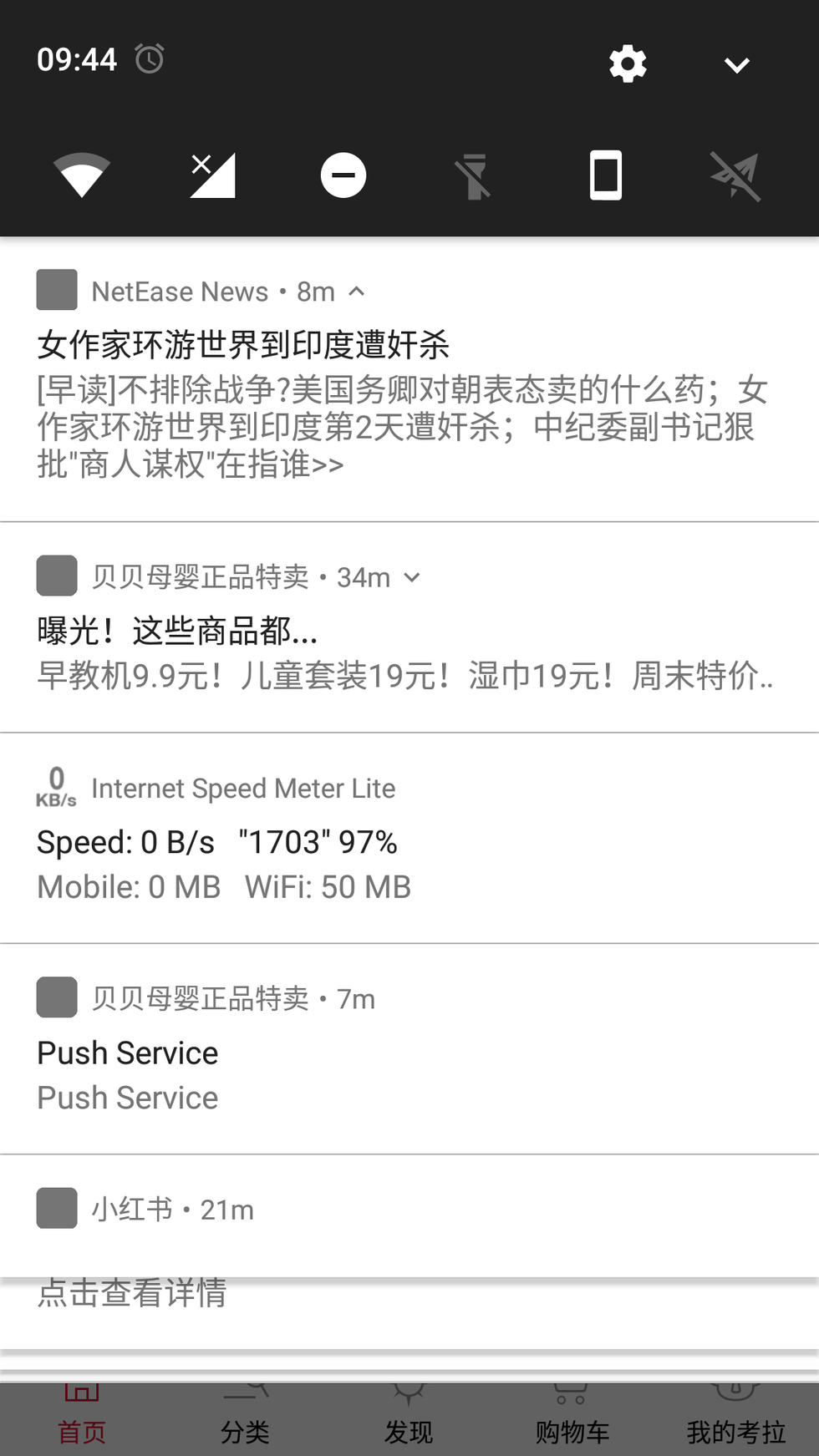The image size is (819, 1456).
Task: Toggle airplane mode
Action: tap(735, 176)
